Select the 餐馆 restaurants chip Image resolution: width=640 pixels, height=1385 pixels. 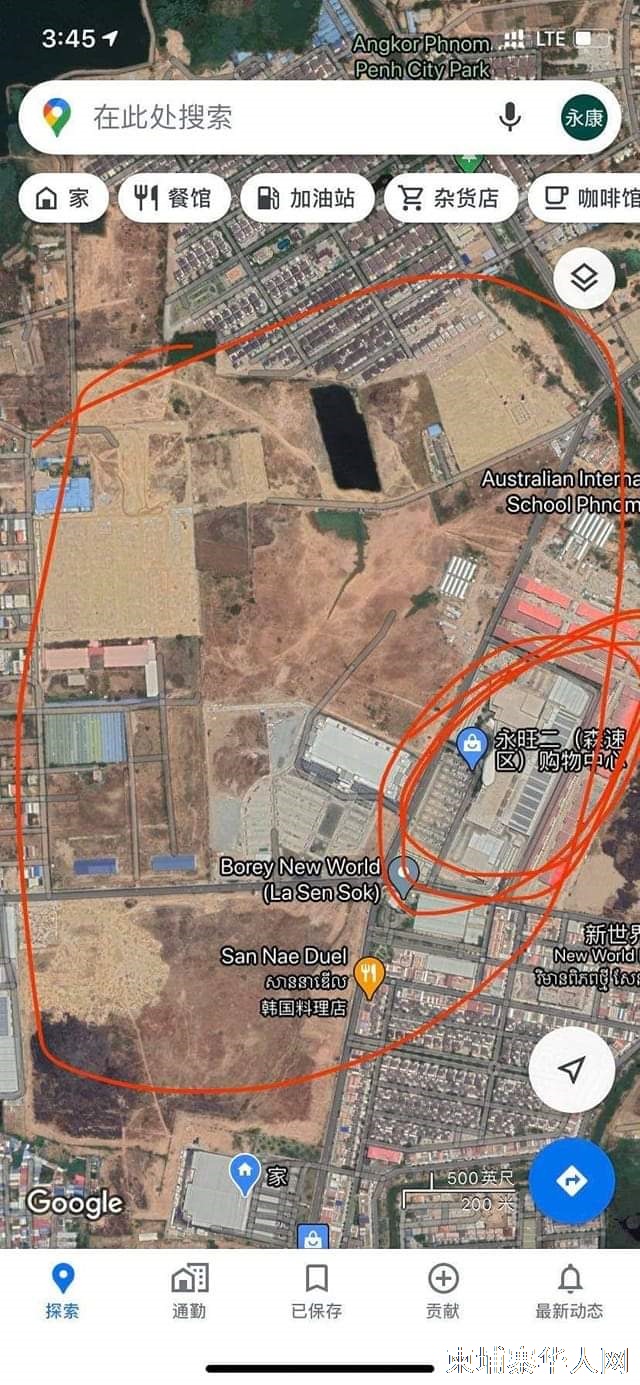point(174,198)
